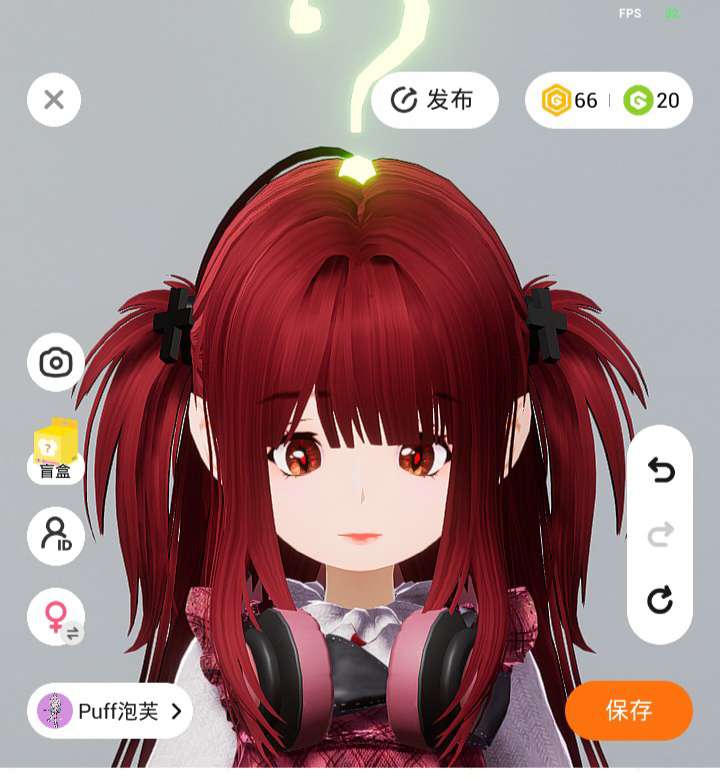
Task: Reset the avatar with the refresh arrow
Action: [660, 599]
